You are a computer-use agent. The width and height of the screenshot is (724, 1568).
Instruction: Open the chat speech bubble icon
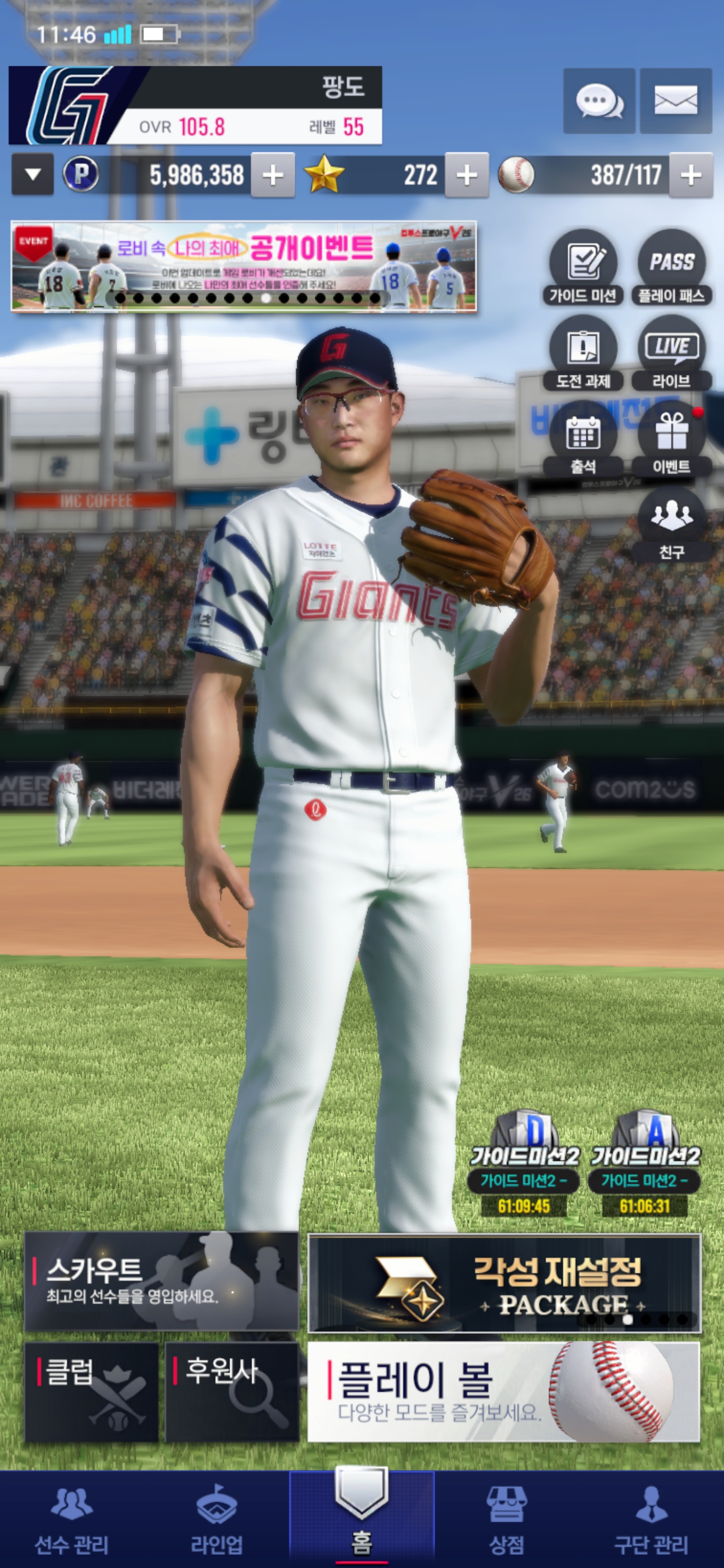coord(599,101)
